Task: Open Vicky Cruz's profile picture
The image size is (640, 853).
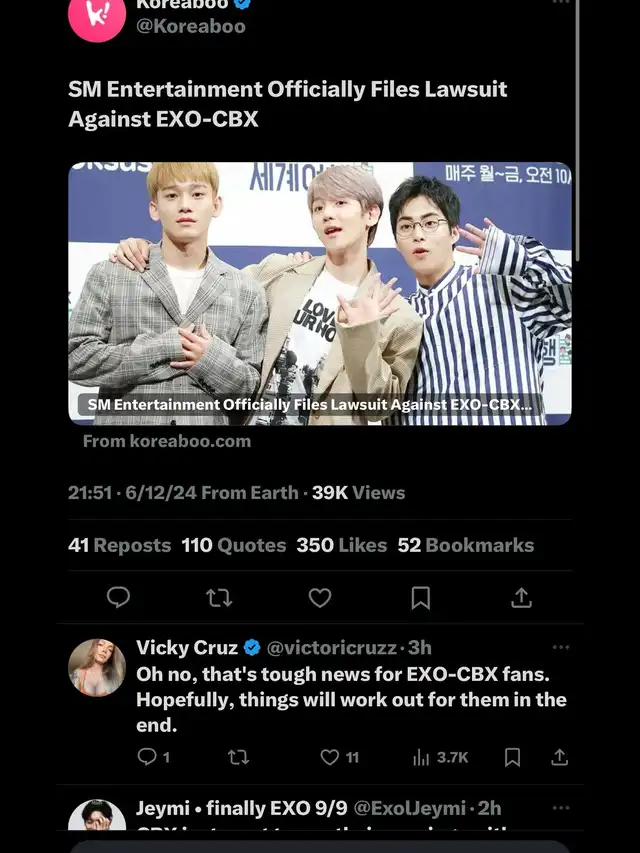Action: (x=97, y=667)
